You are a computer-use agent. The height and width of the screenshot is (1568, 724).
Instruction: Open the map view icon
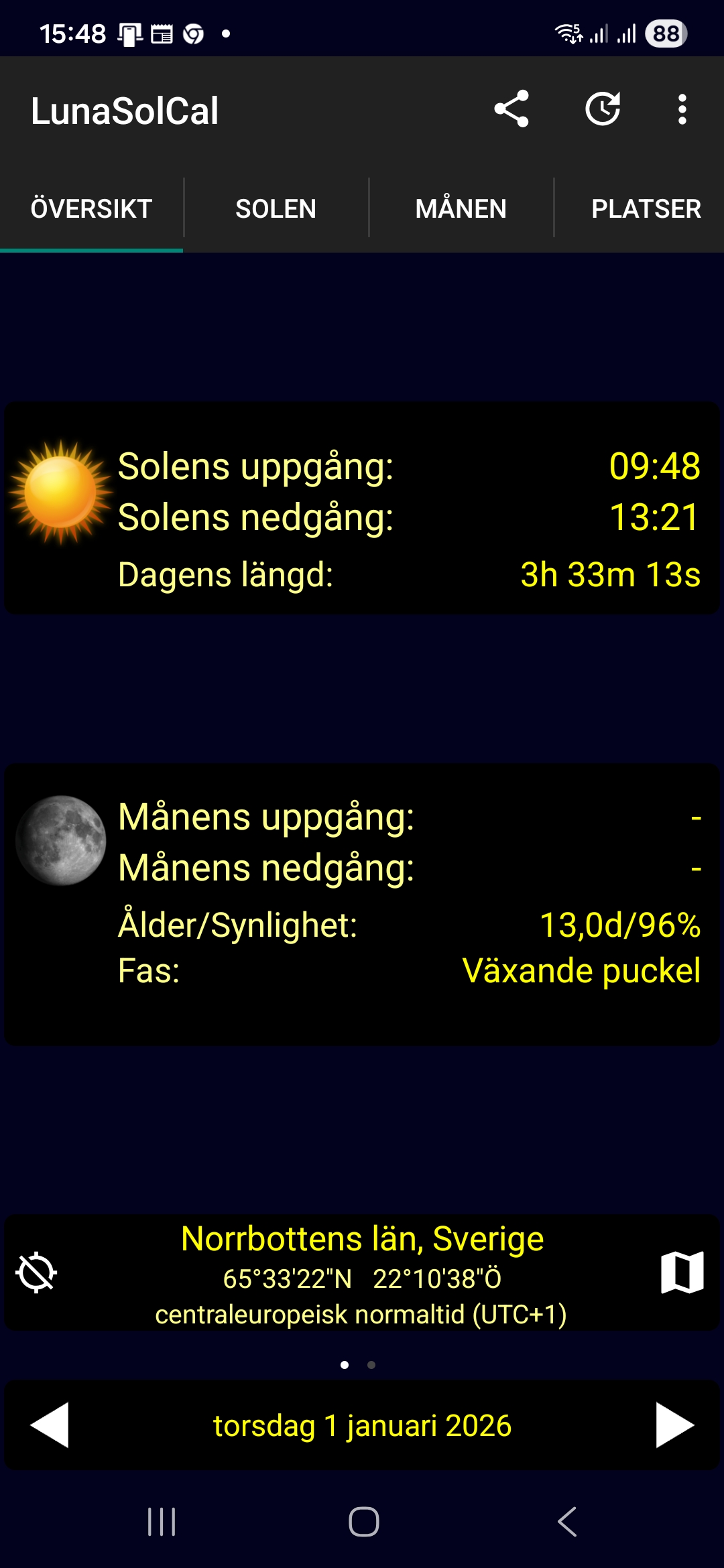click(x=682, y=1272)
